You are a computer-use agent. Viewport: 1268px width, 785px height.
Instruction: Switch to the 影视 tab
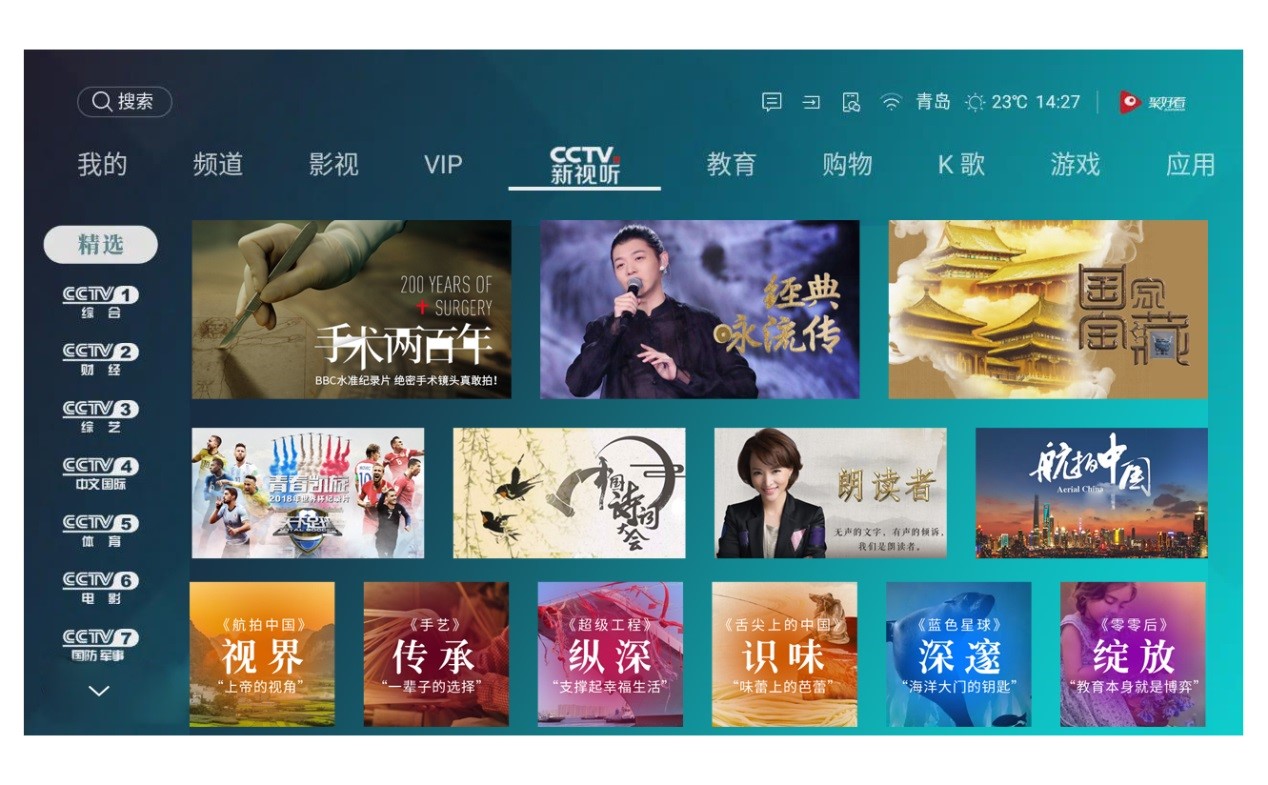tap(333, 164)
